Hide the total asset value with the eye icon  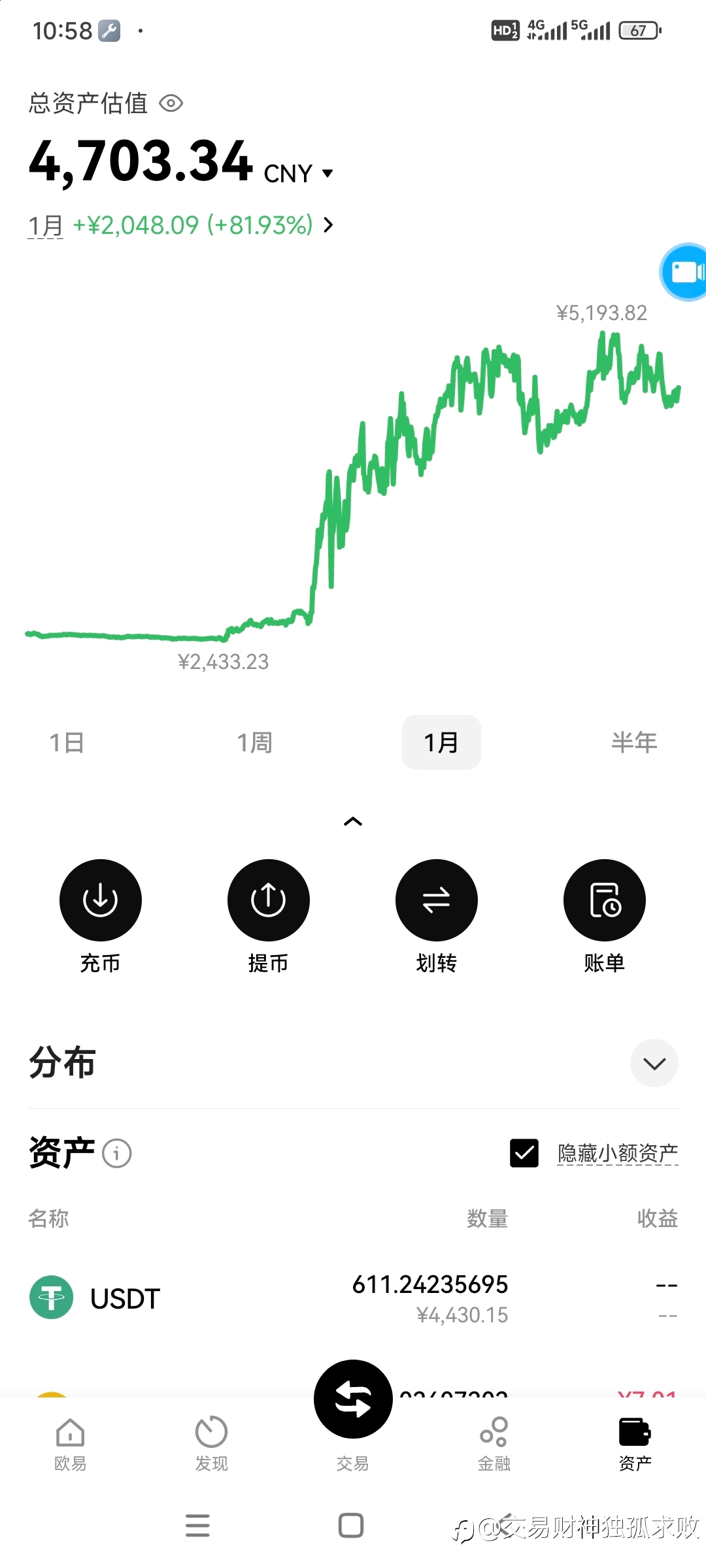[x=171, y=103]
